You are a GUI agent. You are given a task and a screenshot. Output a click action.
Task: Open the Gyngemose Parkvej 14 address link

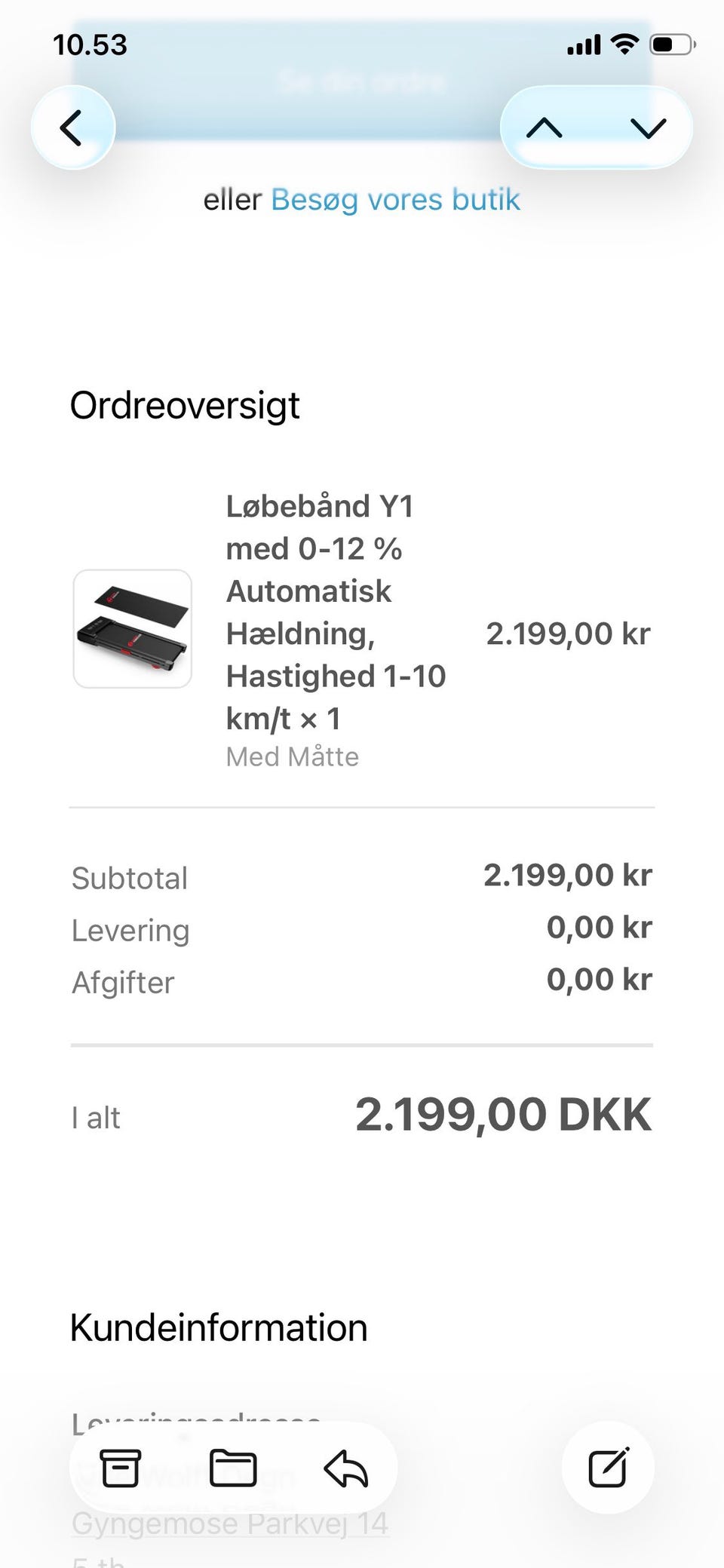click(x=230, y=1524)
